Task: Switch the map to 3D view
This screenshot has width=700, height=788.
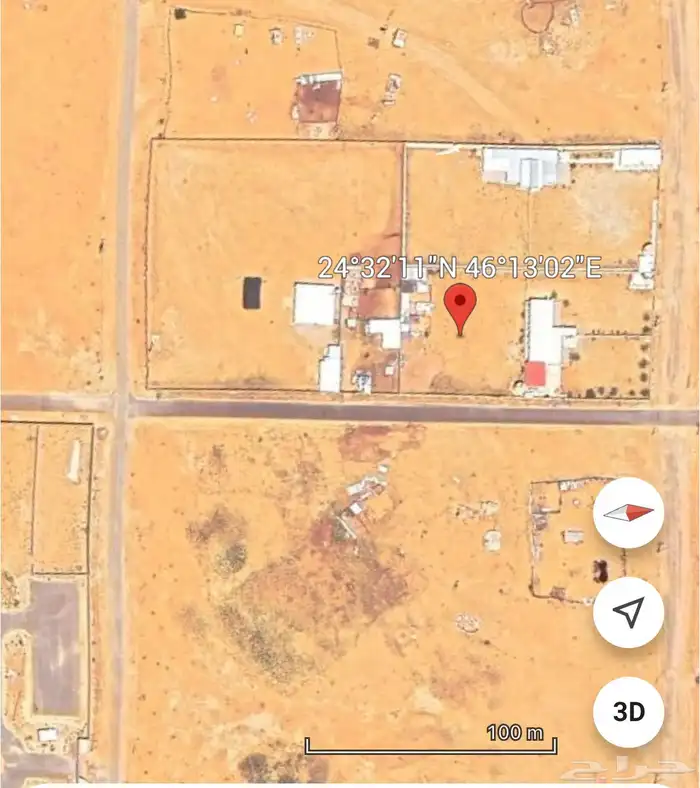Action: point(628,711)
